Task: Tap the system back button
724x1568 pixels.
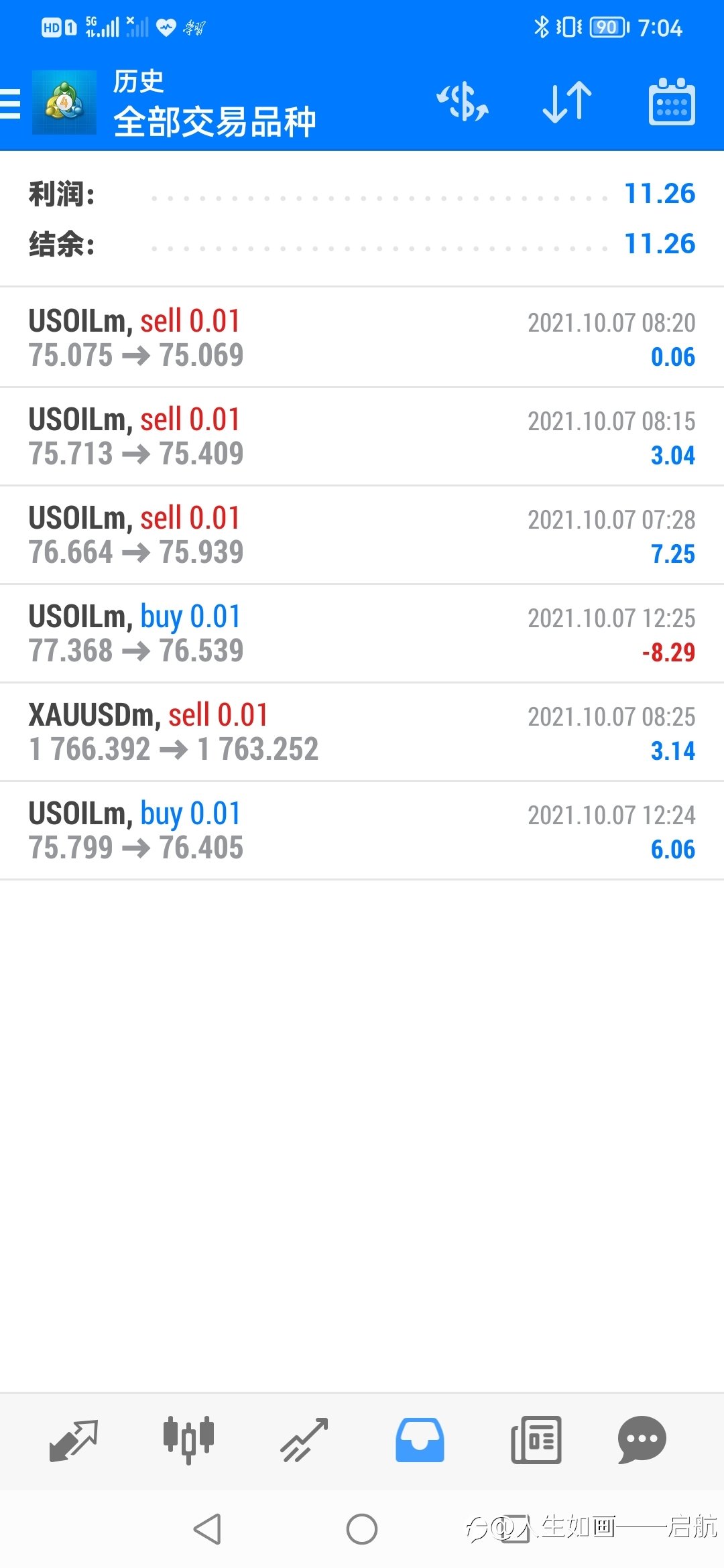Action: pyautogui.click(x=207, y=1529)
